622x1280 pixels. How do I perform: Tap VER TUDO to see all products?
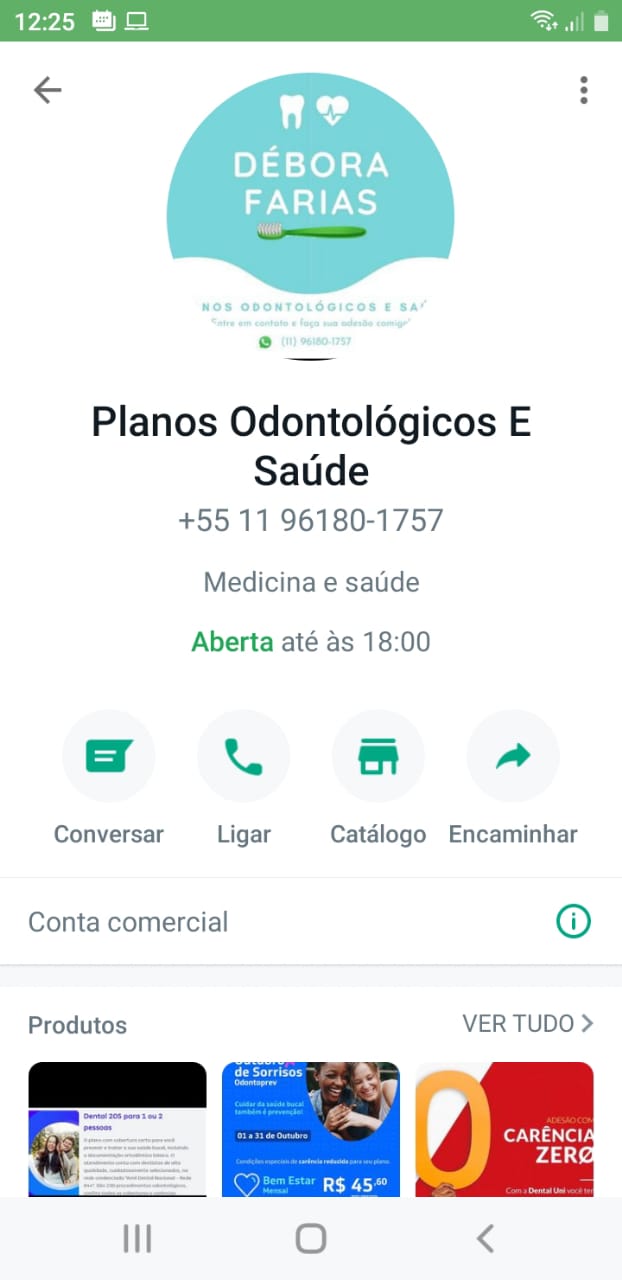527,1024
